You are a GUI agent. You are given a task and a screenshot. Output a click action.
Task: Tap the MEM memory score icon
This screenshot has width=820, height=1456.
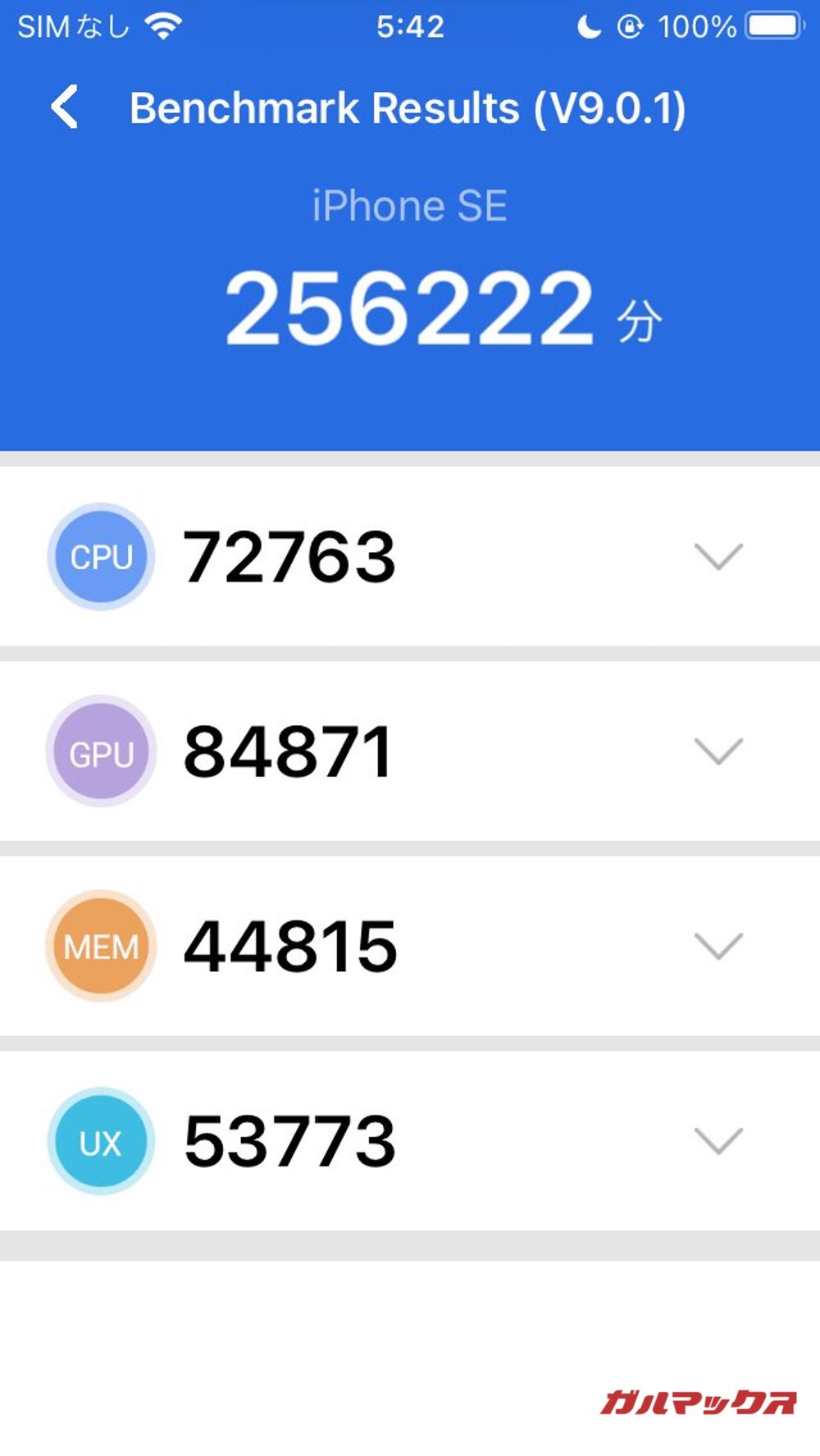click(99, 945)
